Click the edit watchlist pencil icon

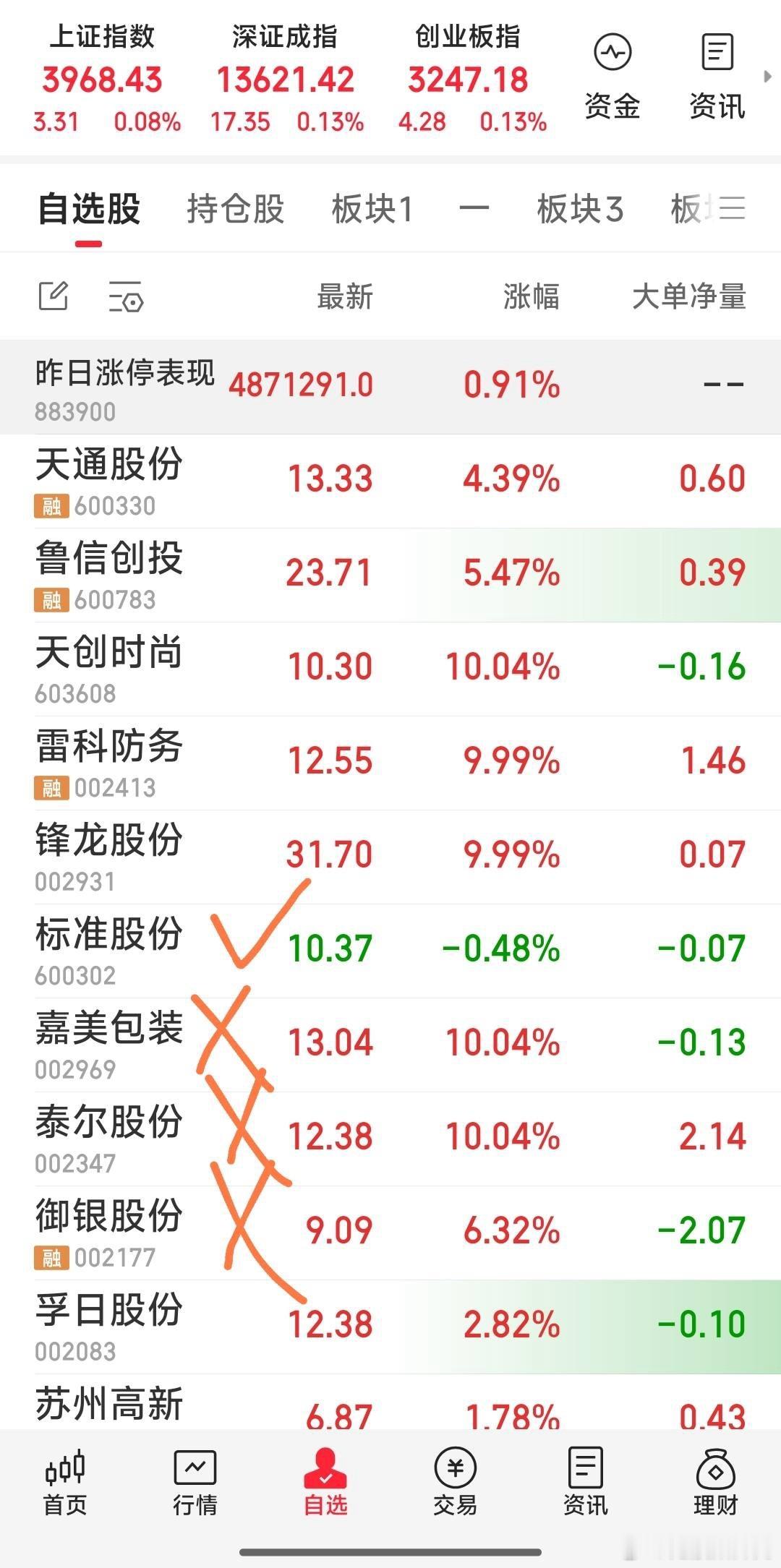point(53,296)
